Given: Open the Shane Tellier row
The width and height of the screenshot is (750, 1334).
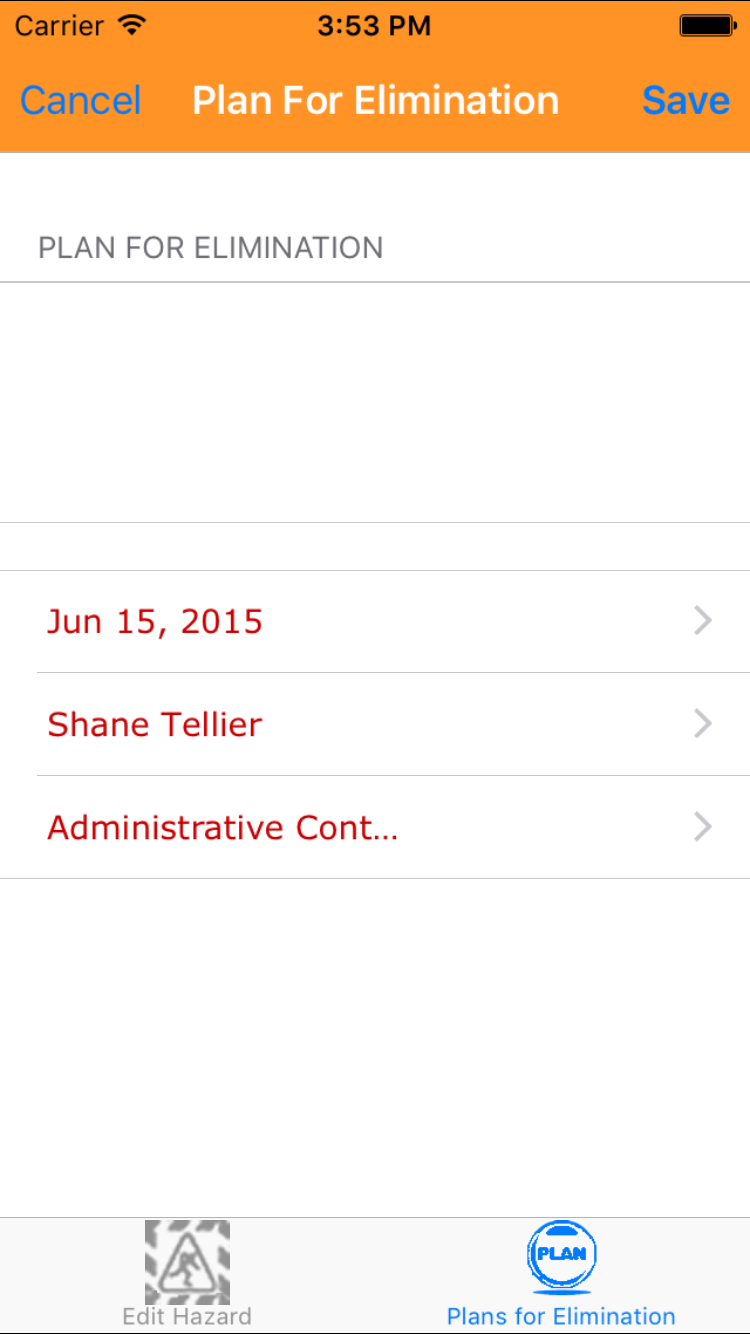Looking at the screenshot, I should 375,724.
